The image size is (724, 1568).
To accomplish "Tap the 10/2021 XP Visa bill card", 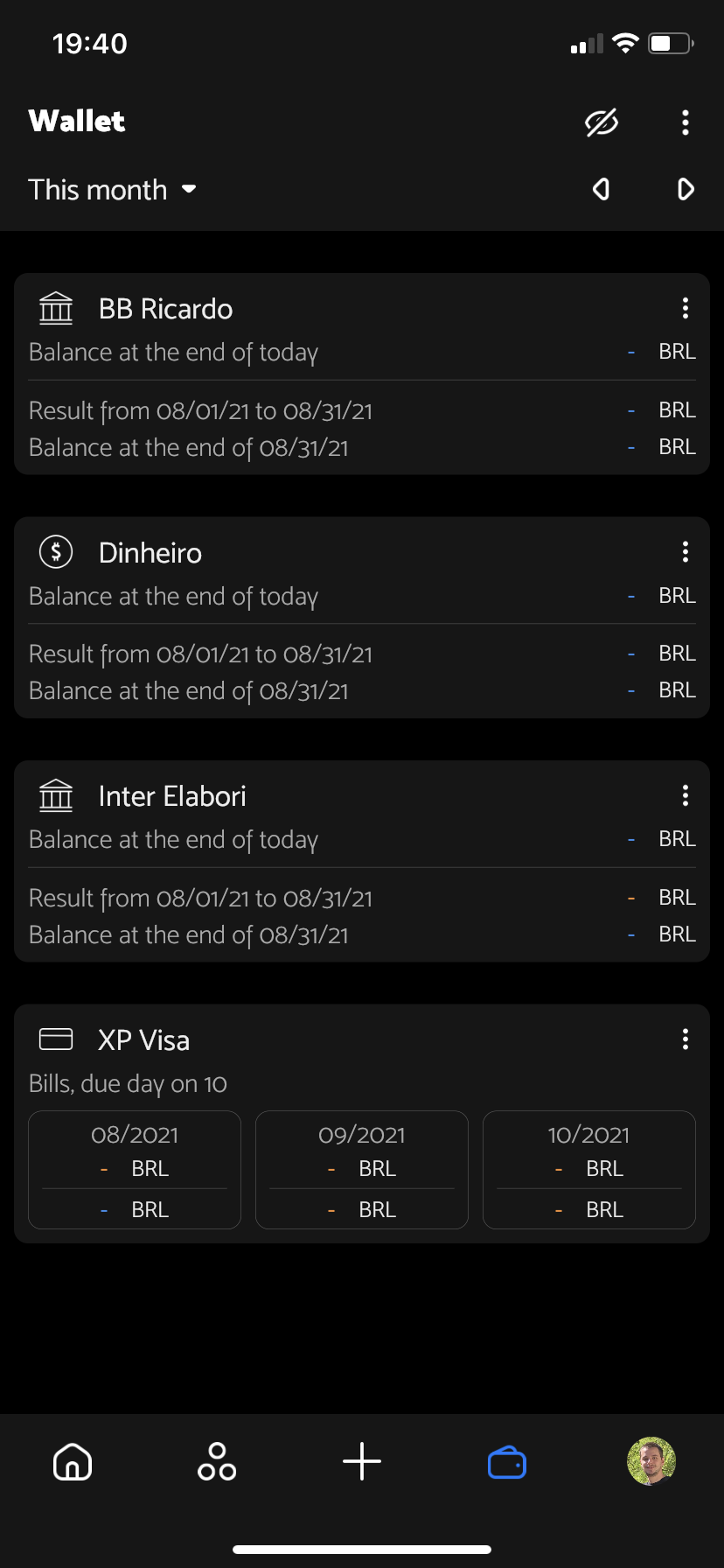I will click(x=588, y=1170).
